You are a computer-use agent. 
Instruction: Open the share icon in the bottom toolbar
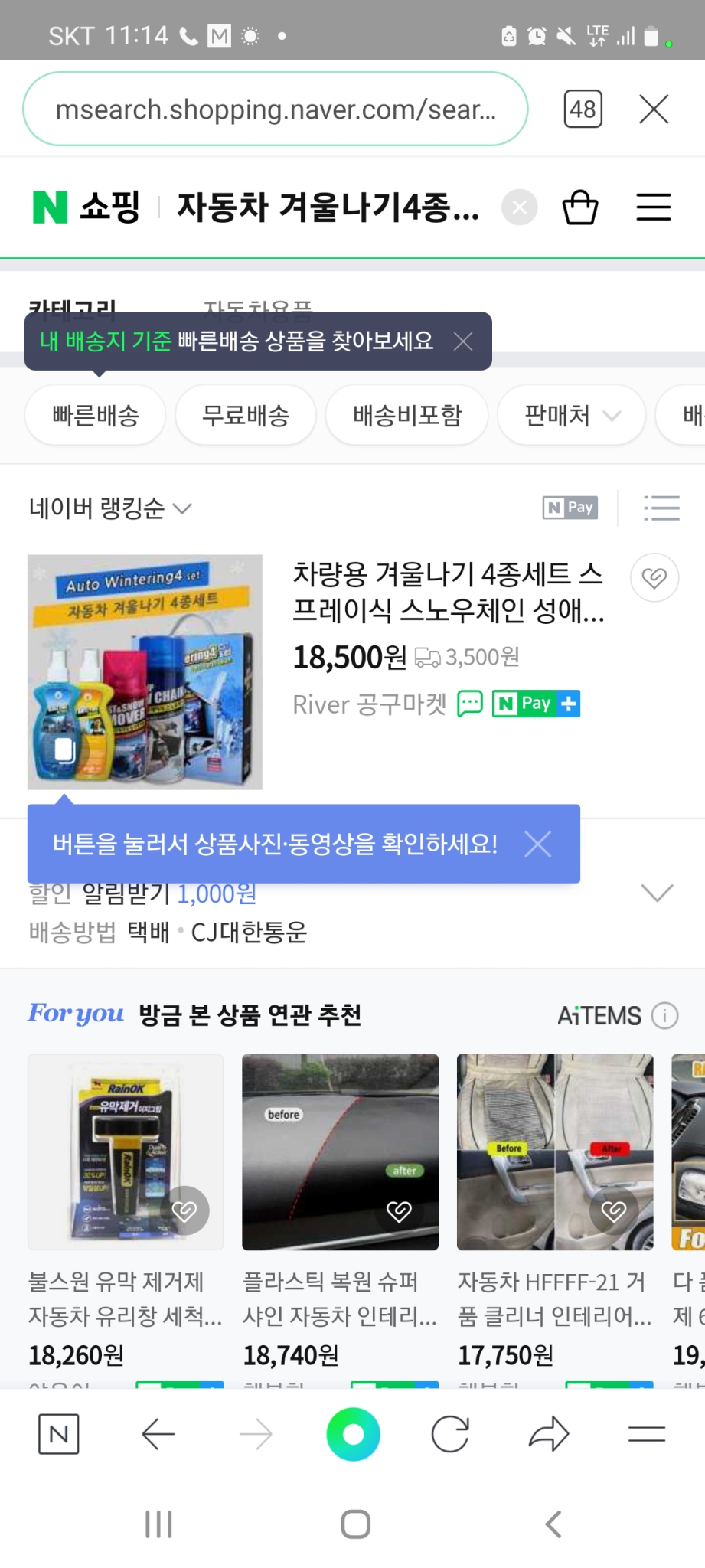pyautogui.click(x=548, y=1433)
